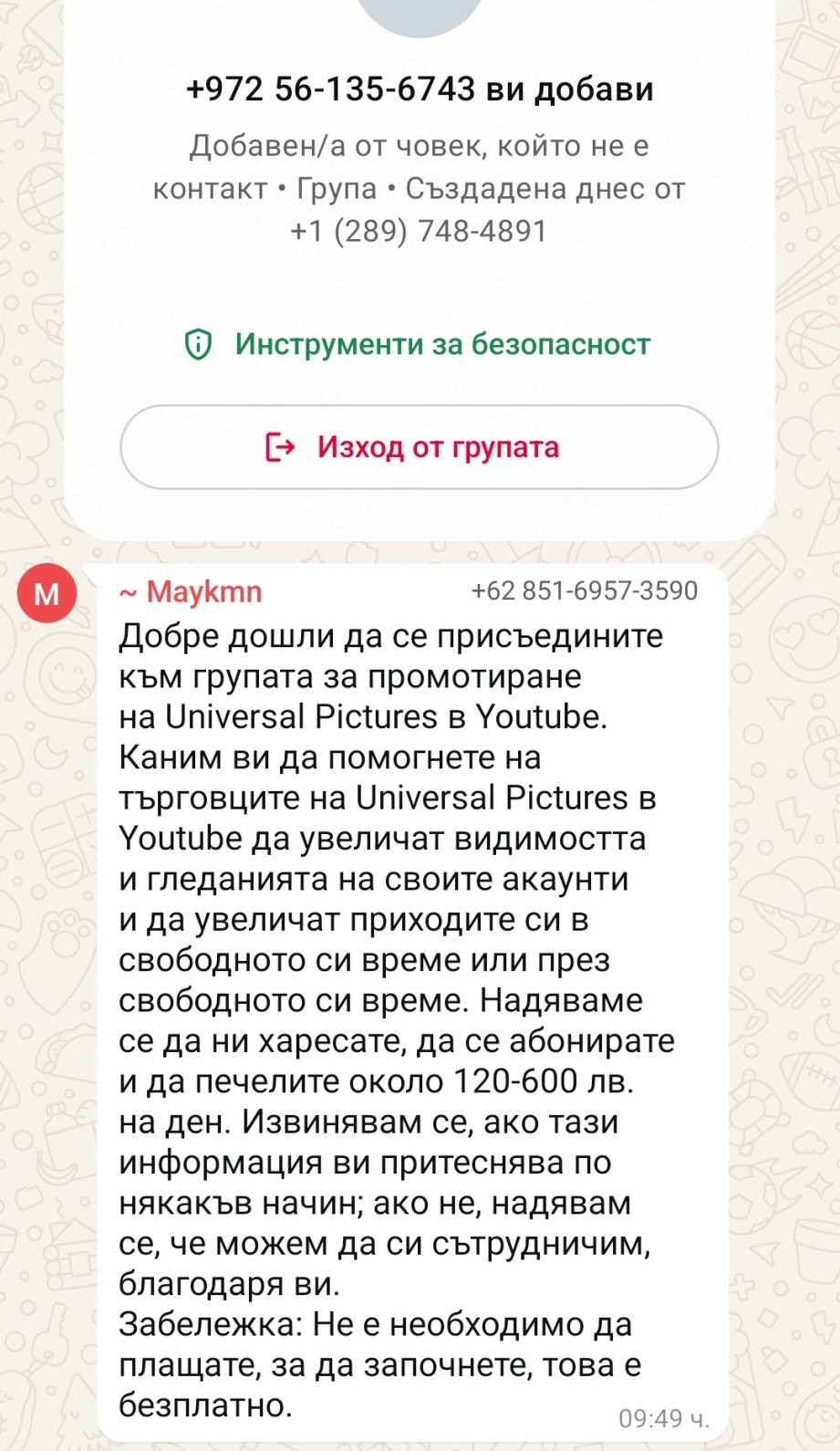Tap the Изход от групата button
Image resolution: width=840 pixels, height=1451 pixels.
point(419,447)
